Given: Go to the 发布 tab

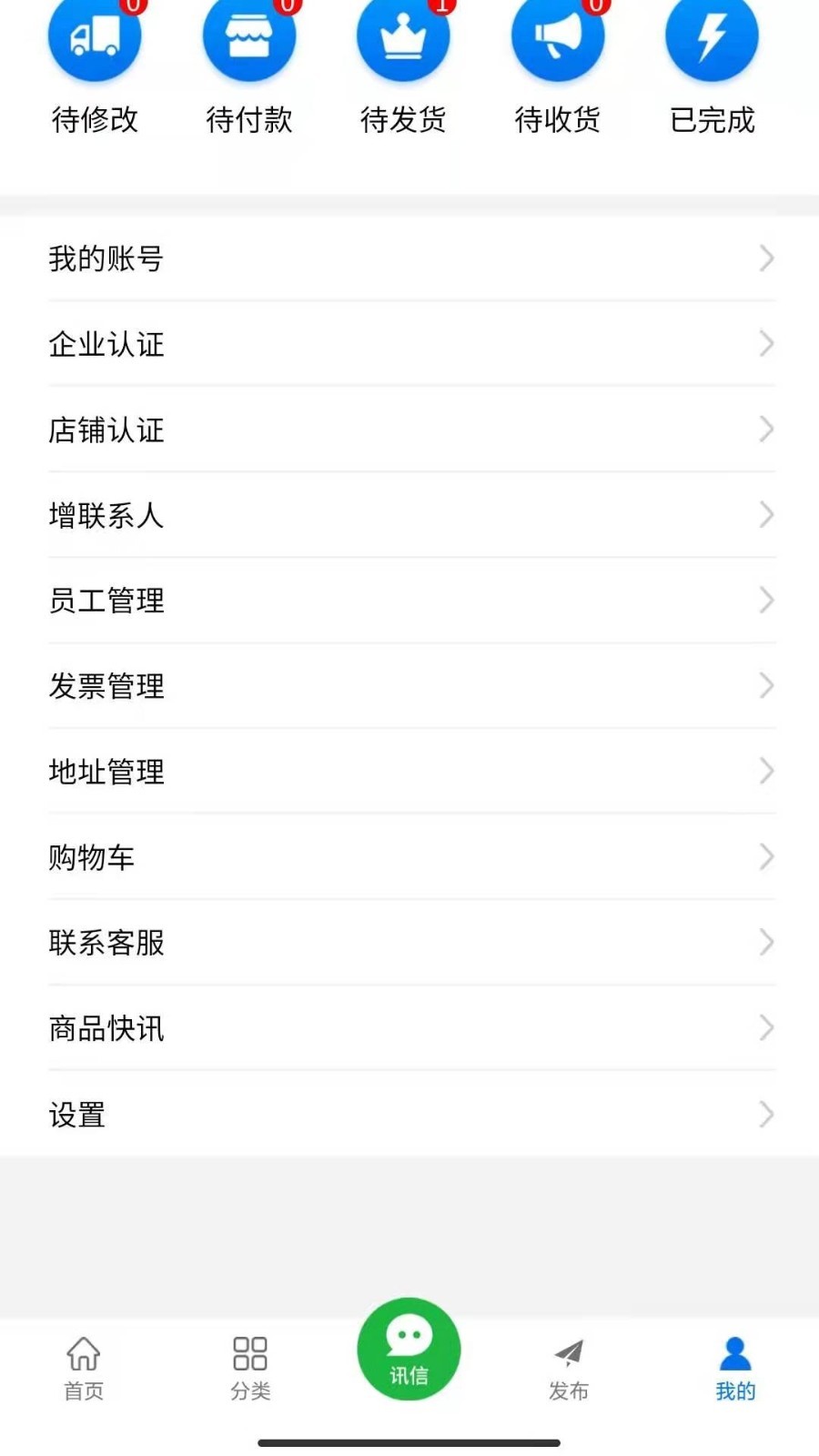Looking at the screenshot, I should coord(569,1368).
